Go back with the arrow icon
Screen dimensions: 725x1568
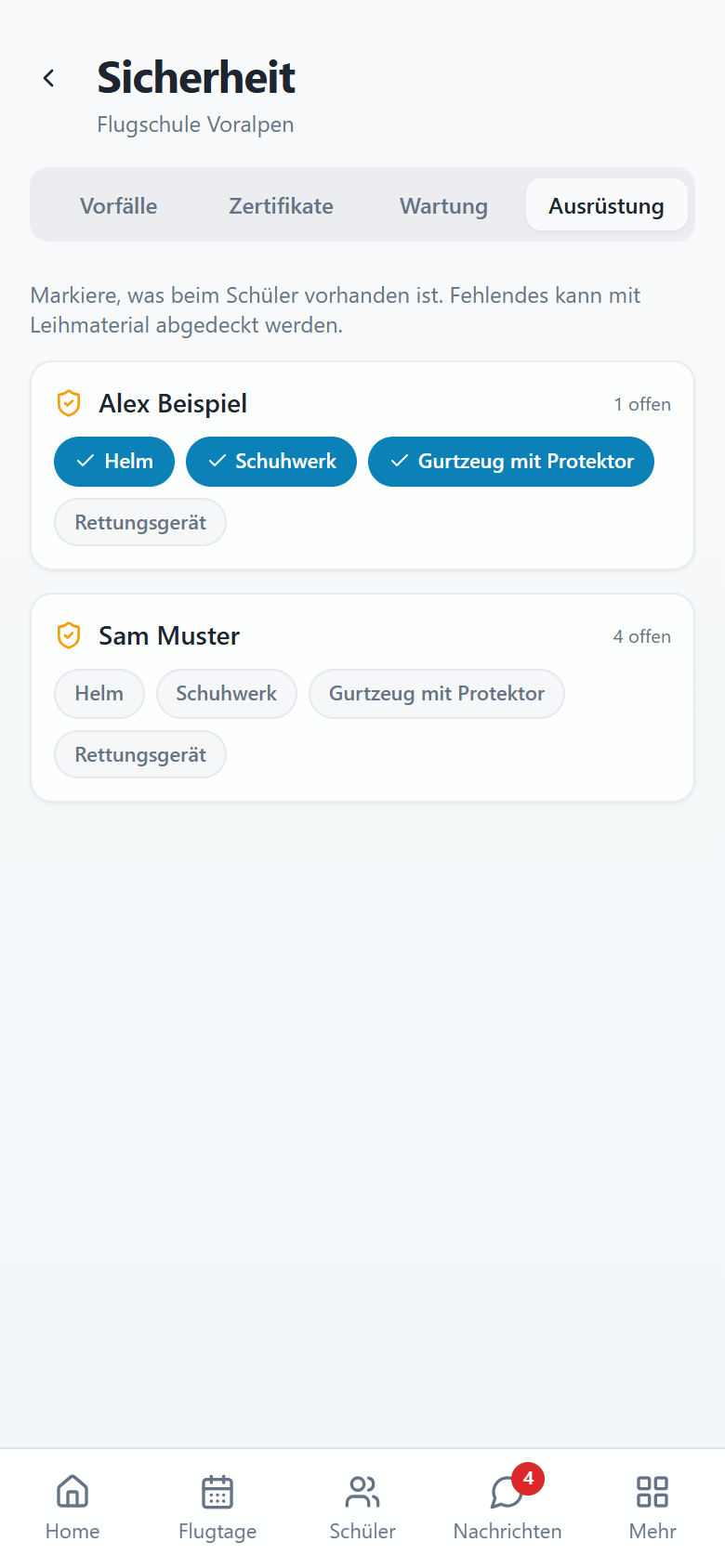49,79
